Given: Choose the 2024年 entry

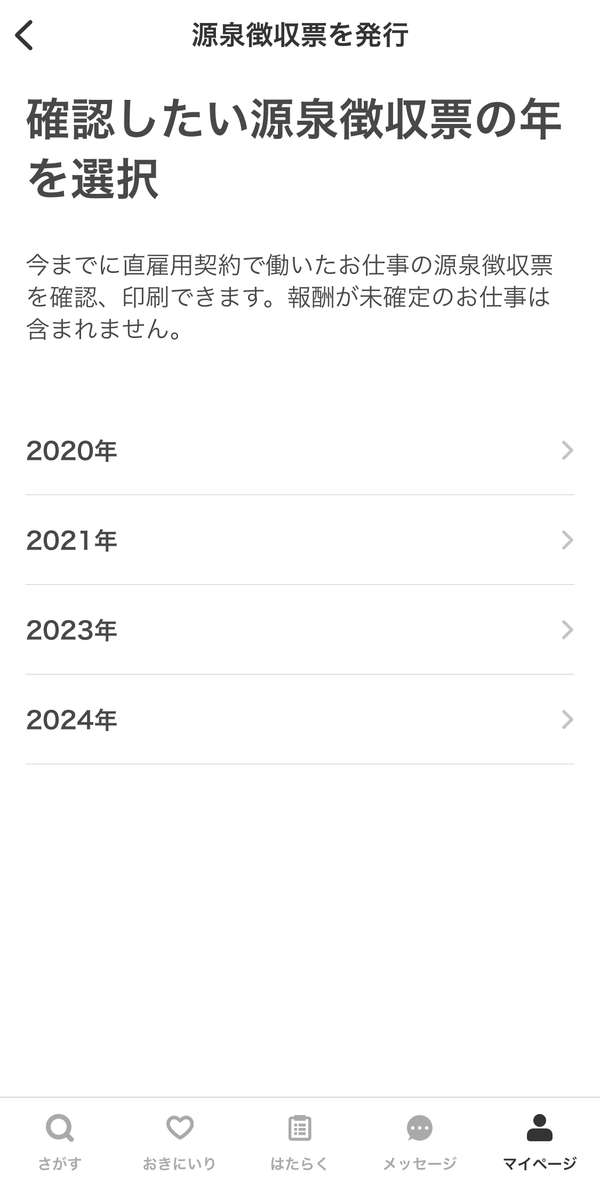Looking at the screenshot, I should 300,720.
